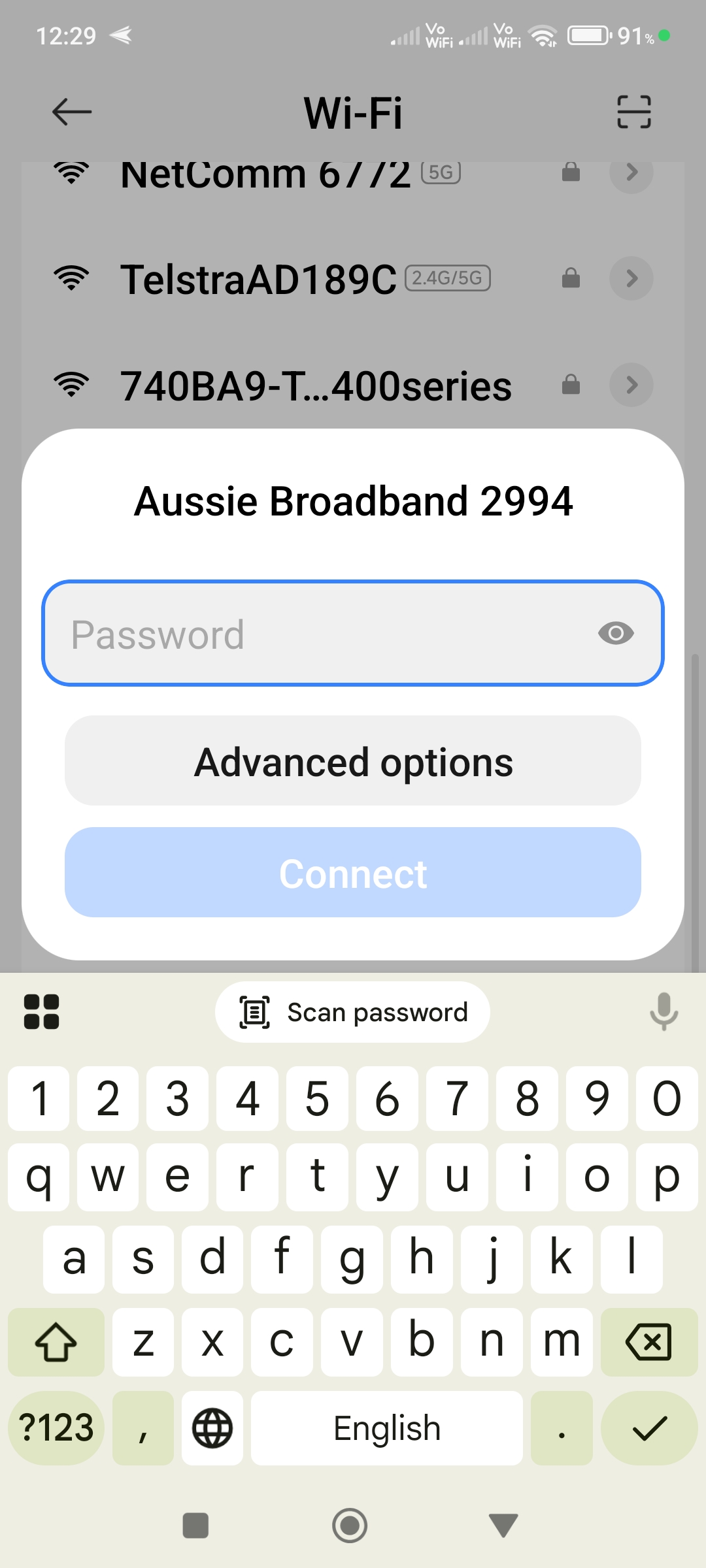This screenshot has width=706, height=1568.
Task: Open details arrow for TelstraAD189C
Action: 631,279
